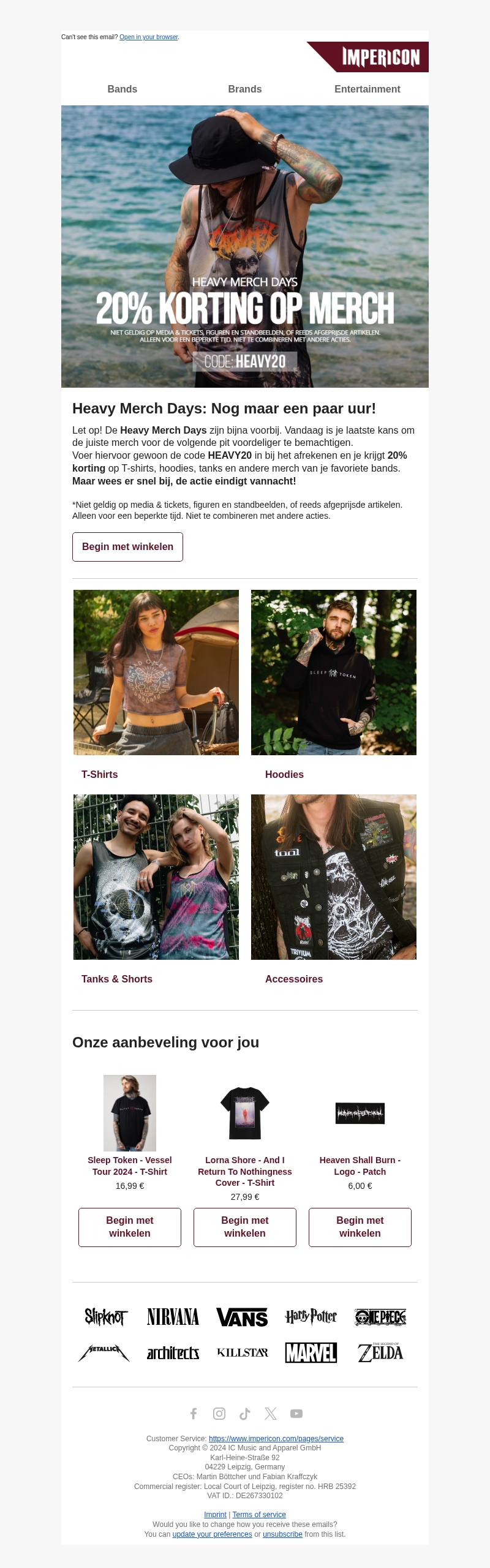The height and width of the screenshot is (1568, 490).
Task: Tap the Heavy Merch Days hero banner
Action: (x=245, y=246)
